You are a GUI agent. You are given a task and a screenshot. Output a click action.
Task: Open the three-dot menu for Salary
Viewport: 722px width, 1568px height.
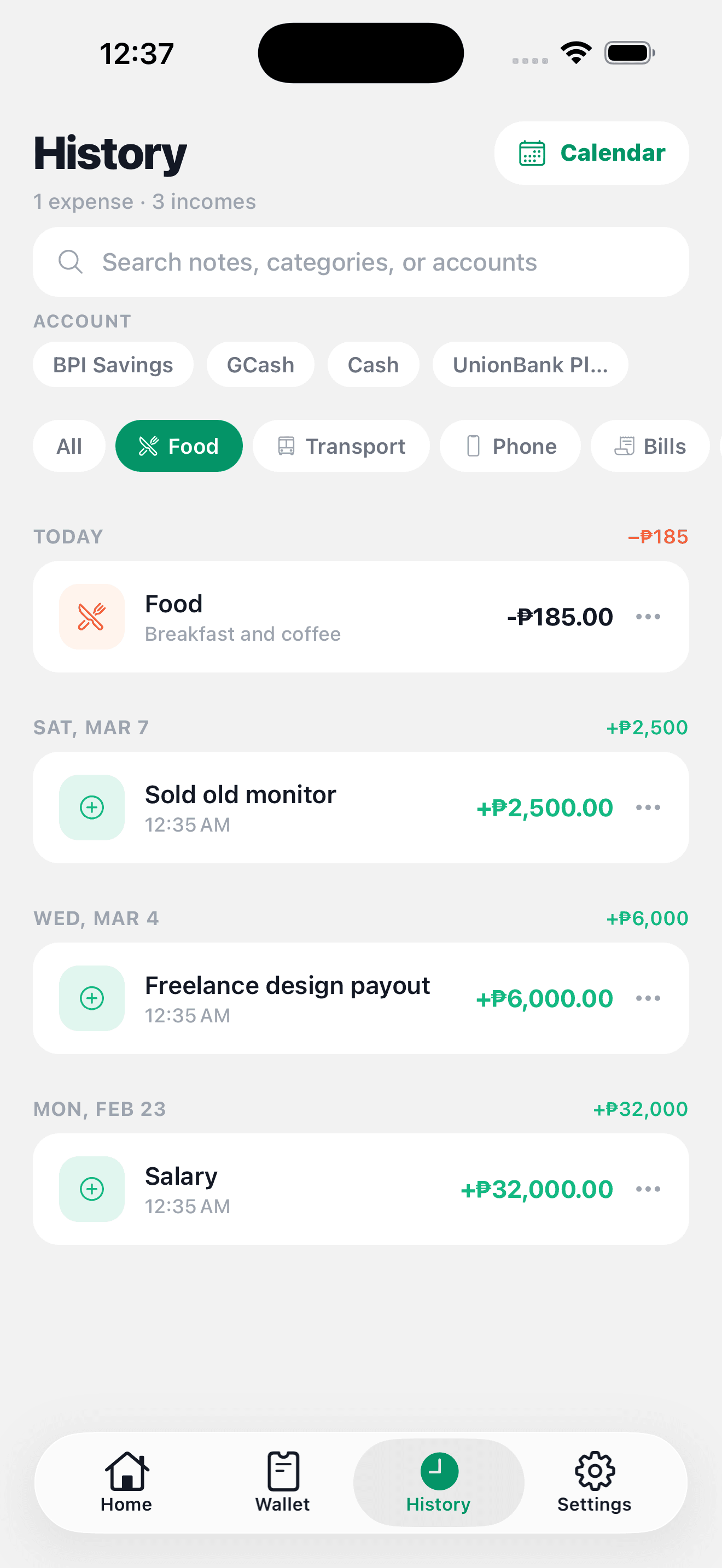click(x=648, y=1189)
